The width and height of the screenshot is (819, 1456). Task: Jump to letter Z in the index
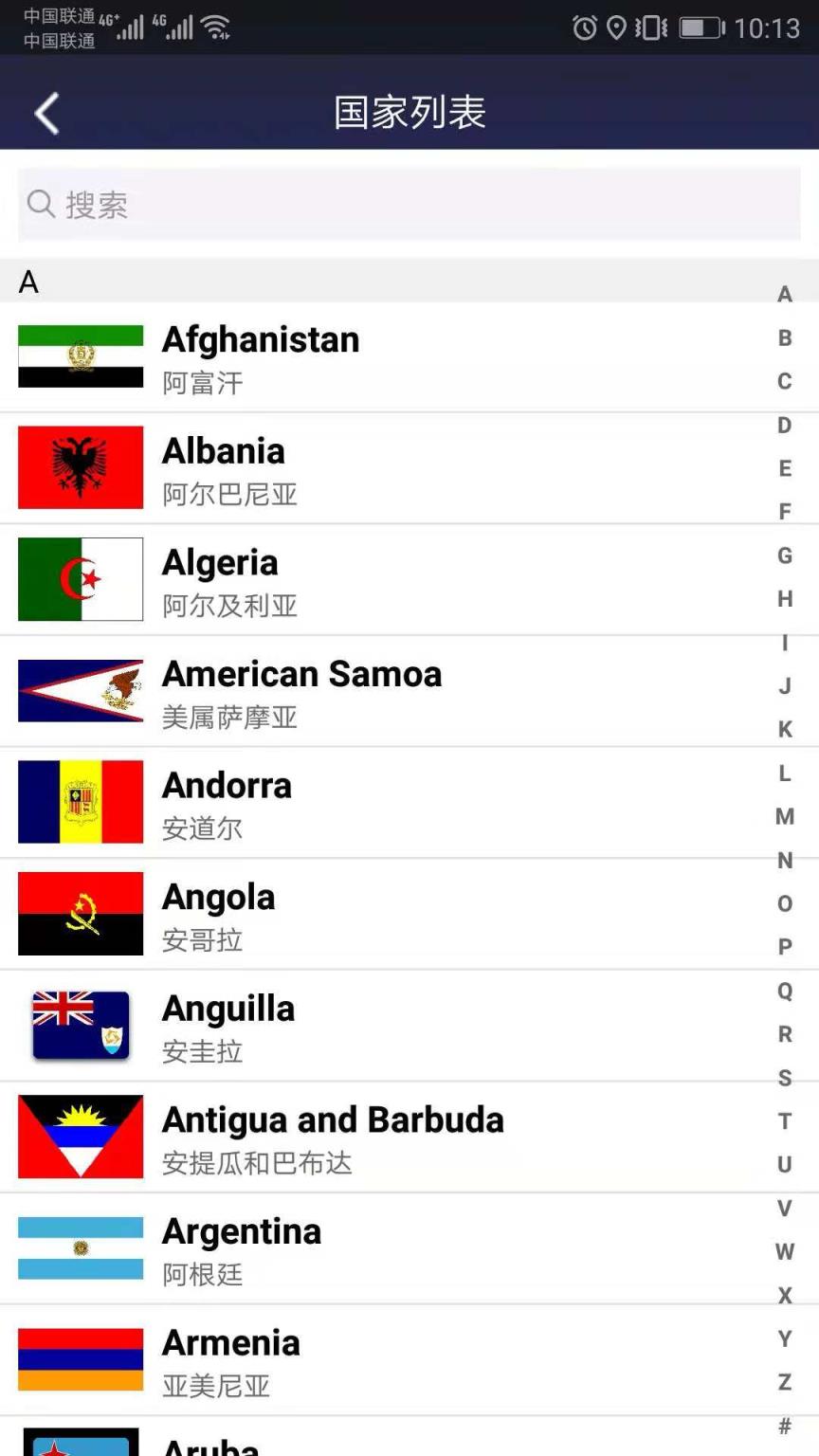(785, 1382)
